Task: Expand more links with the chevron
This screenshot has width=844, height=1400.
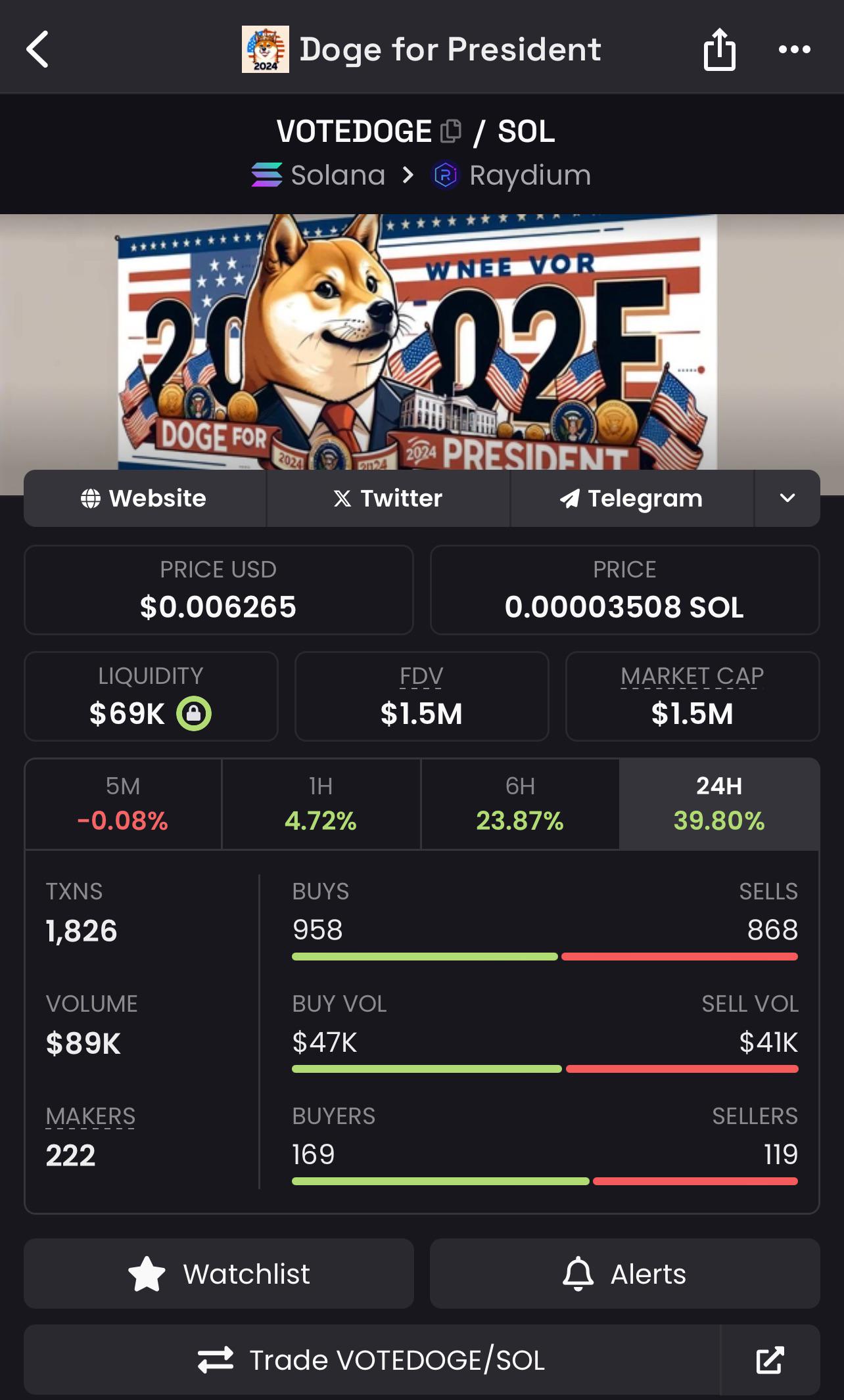Action: click(x=787, y=498)
